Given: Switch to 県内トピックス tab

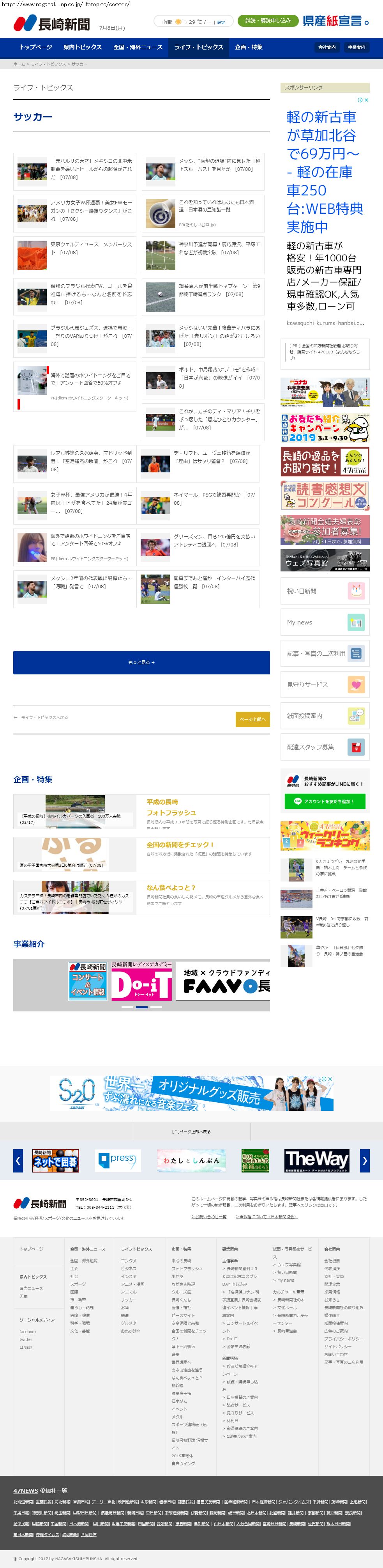Looking at the screenshot, I should (x=82, y=47).
